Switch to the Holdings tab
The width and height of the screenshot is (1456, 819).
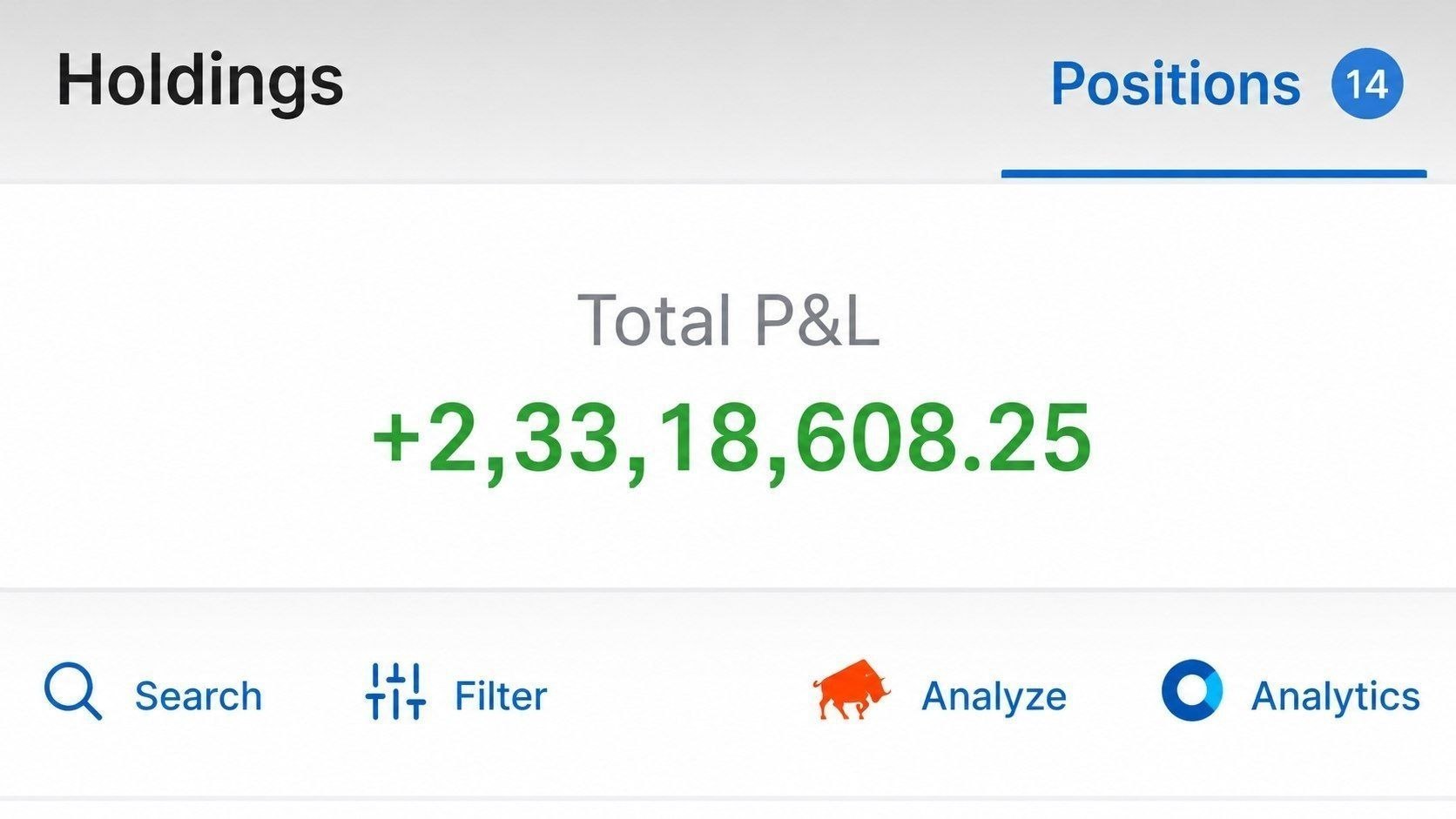coord(199,83)
